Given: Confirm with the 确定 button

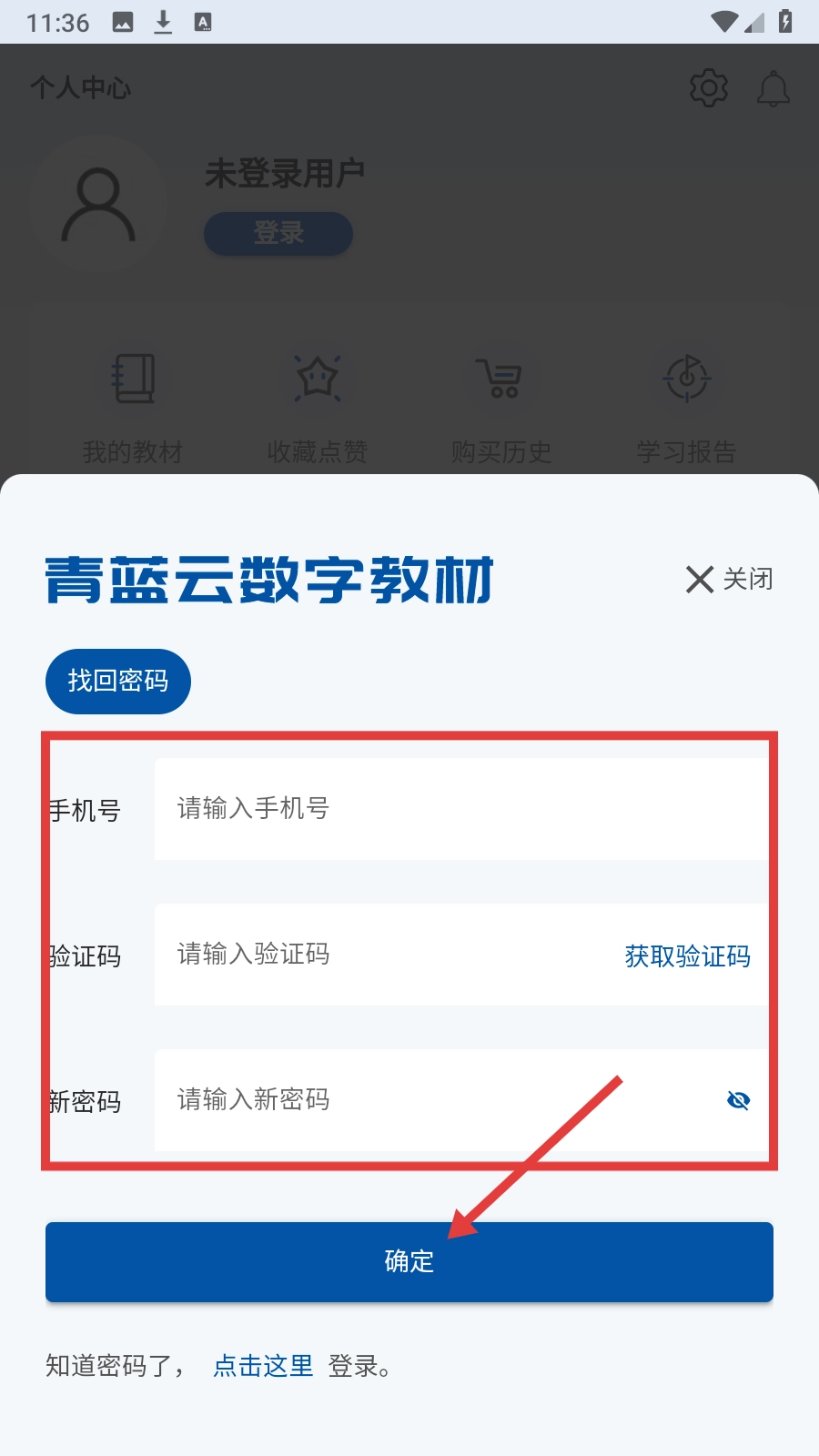Looking at the screenshot, I should 409,1261.
